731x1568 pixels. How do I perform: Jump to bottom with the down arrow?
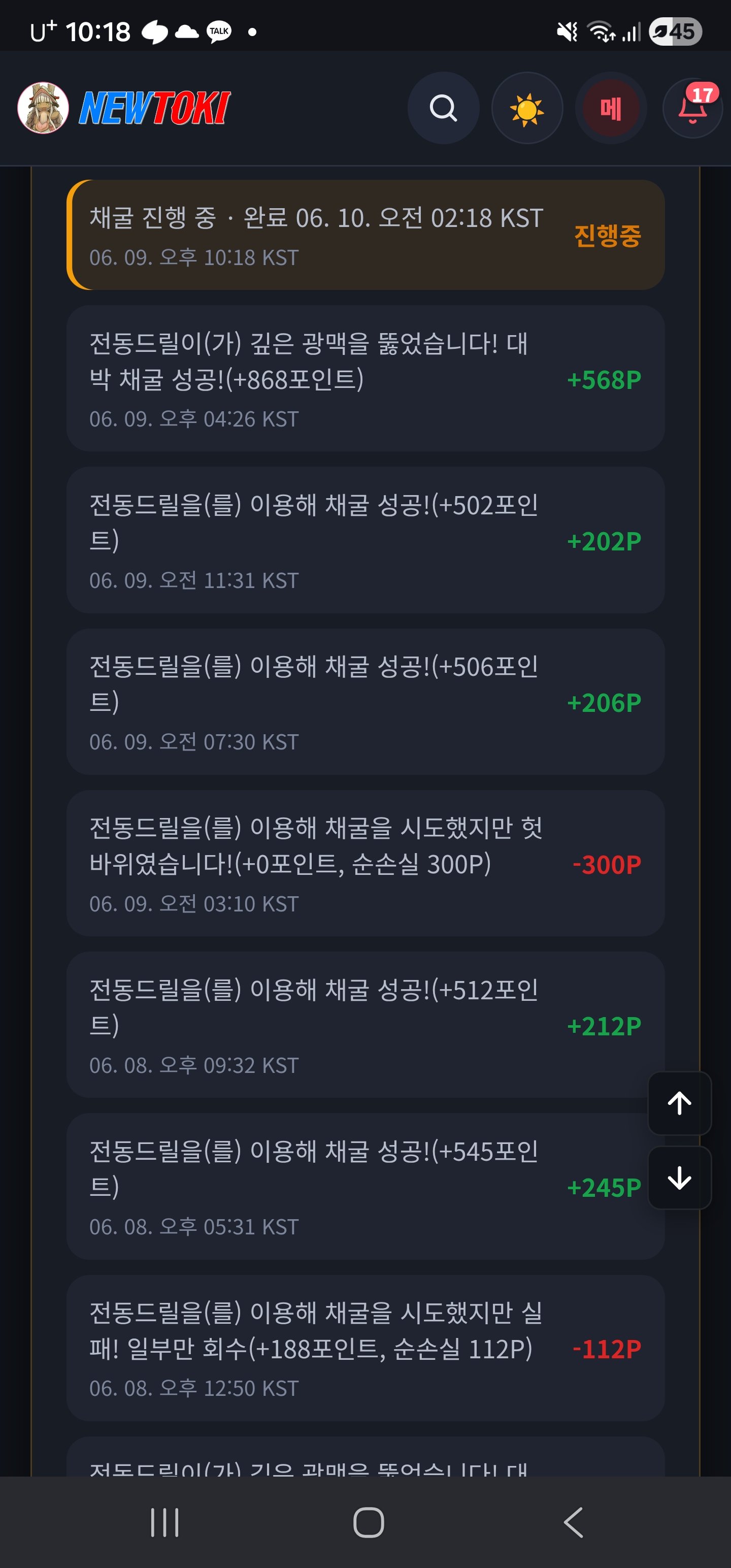click(679, 1178)
